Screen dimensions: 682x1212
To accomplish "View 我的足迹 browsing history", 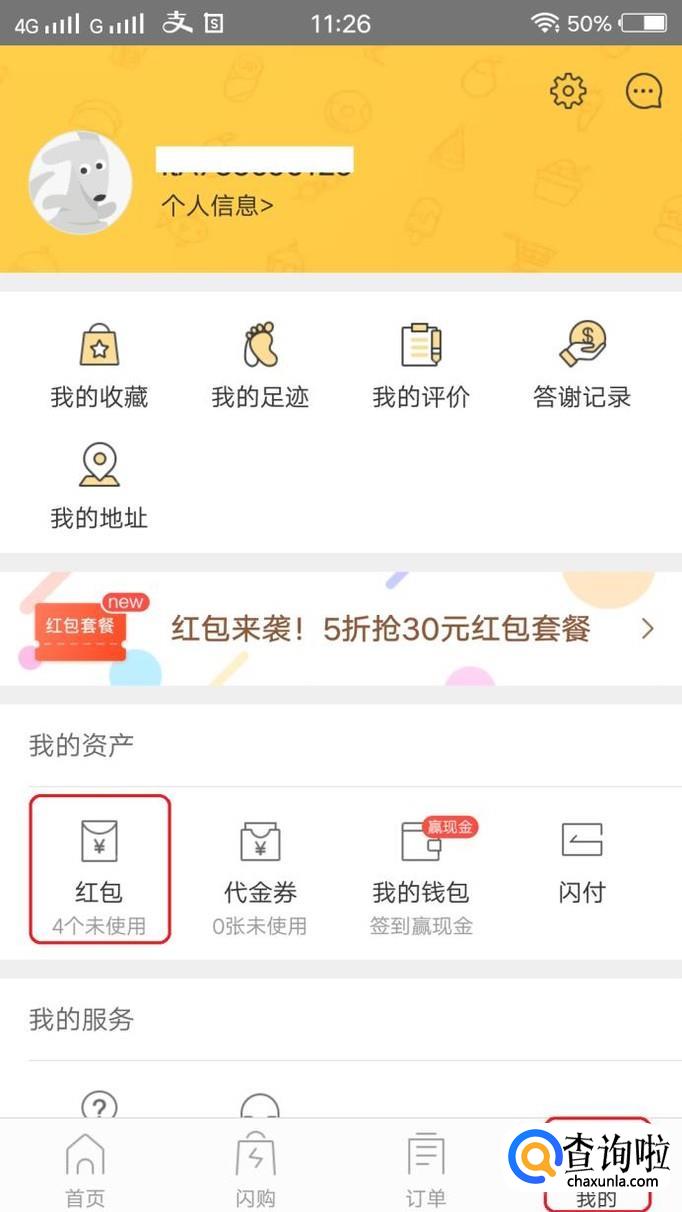I will [x=260, y=366].
